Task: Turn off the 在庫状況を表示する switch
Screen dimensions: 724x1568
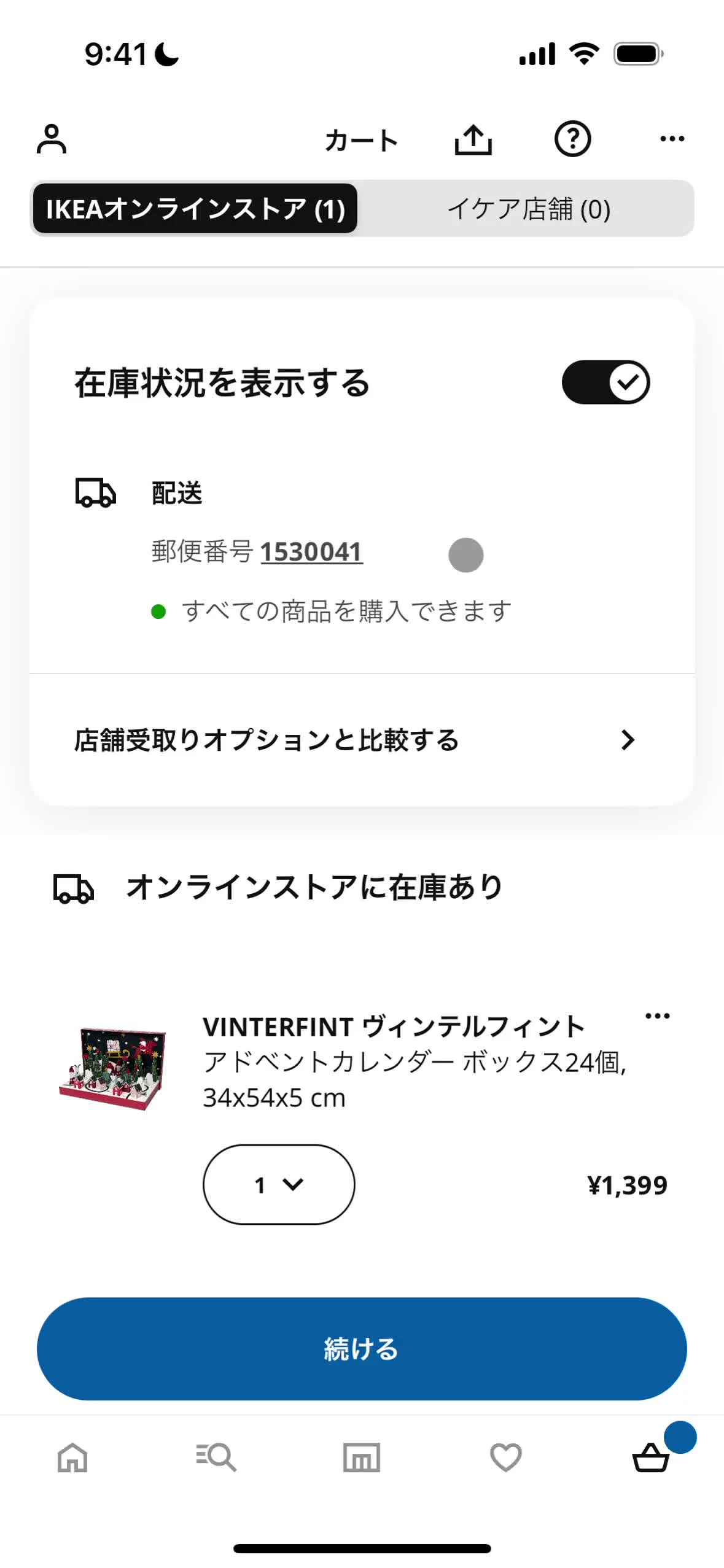Action: point(605,382)
